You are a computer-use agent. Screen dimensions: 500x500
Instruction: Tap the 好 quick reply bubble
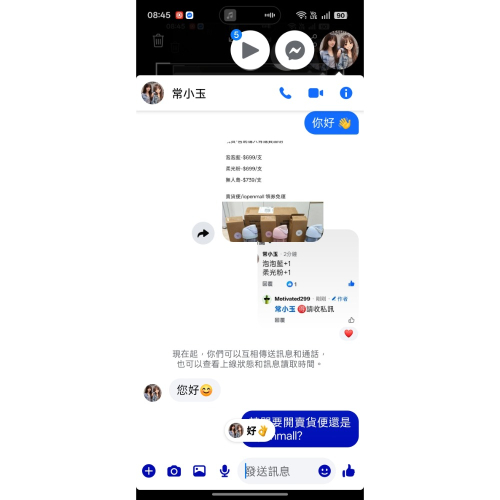coord(250,431)
